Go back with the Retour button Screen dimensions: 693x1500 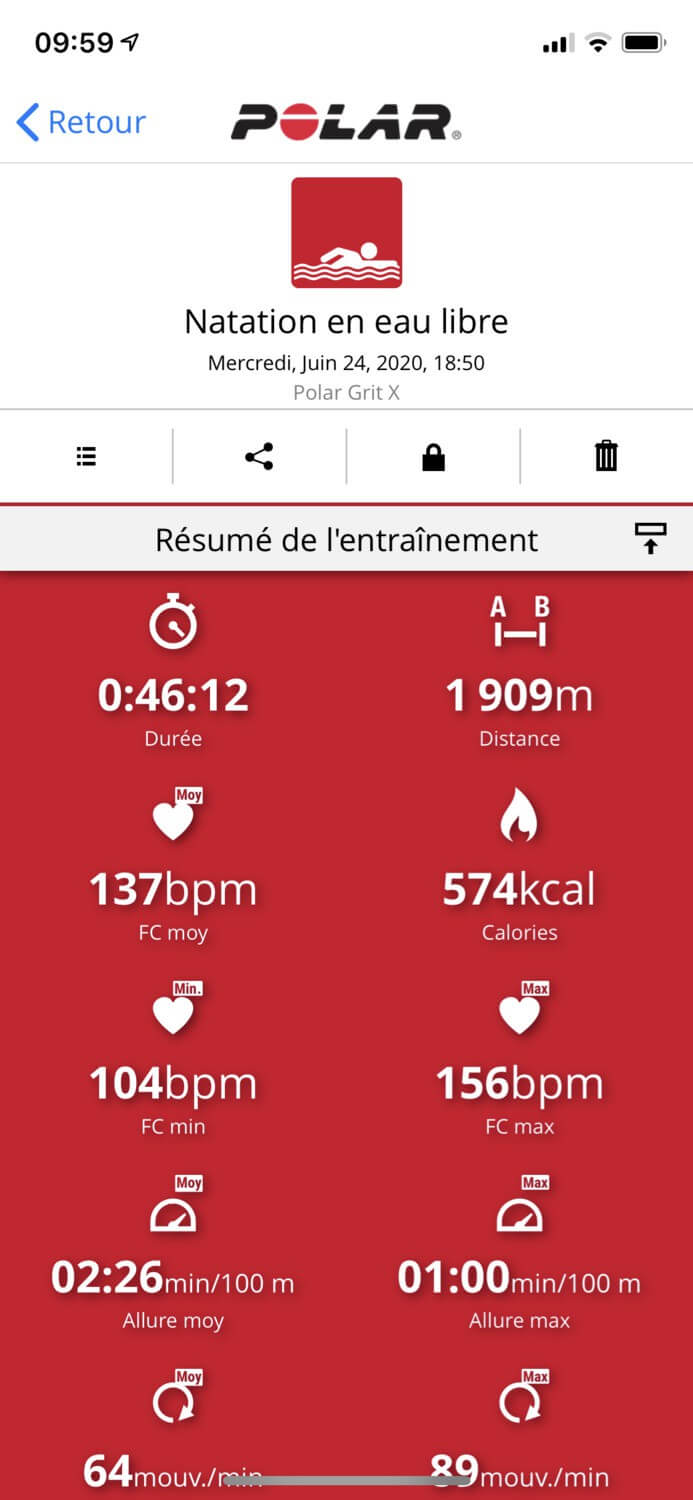click(x=81, y=122)
